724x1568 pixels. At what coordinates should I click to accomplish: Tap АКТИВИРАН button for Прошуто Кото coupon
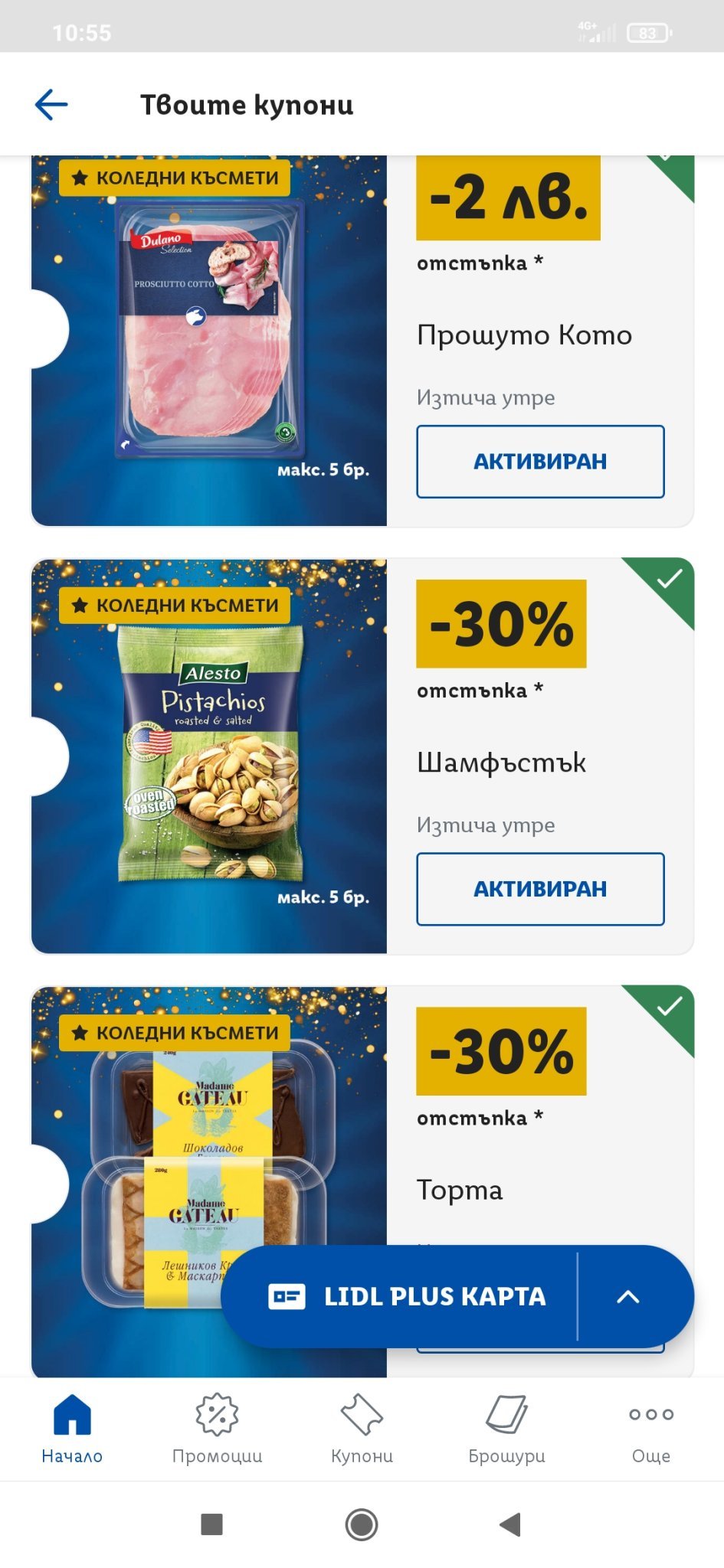coord(540,462)
